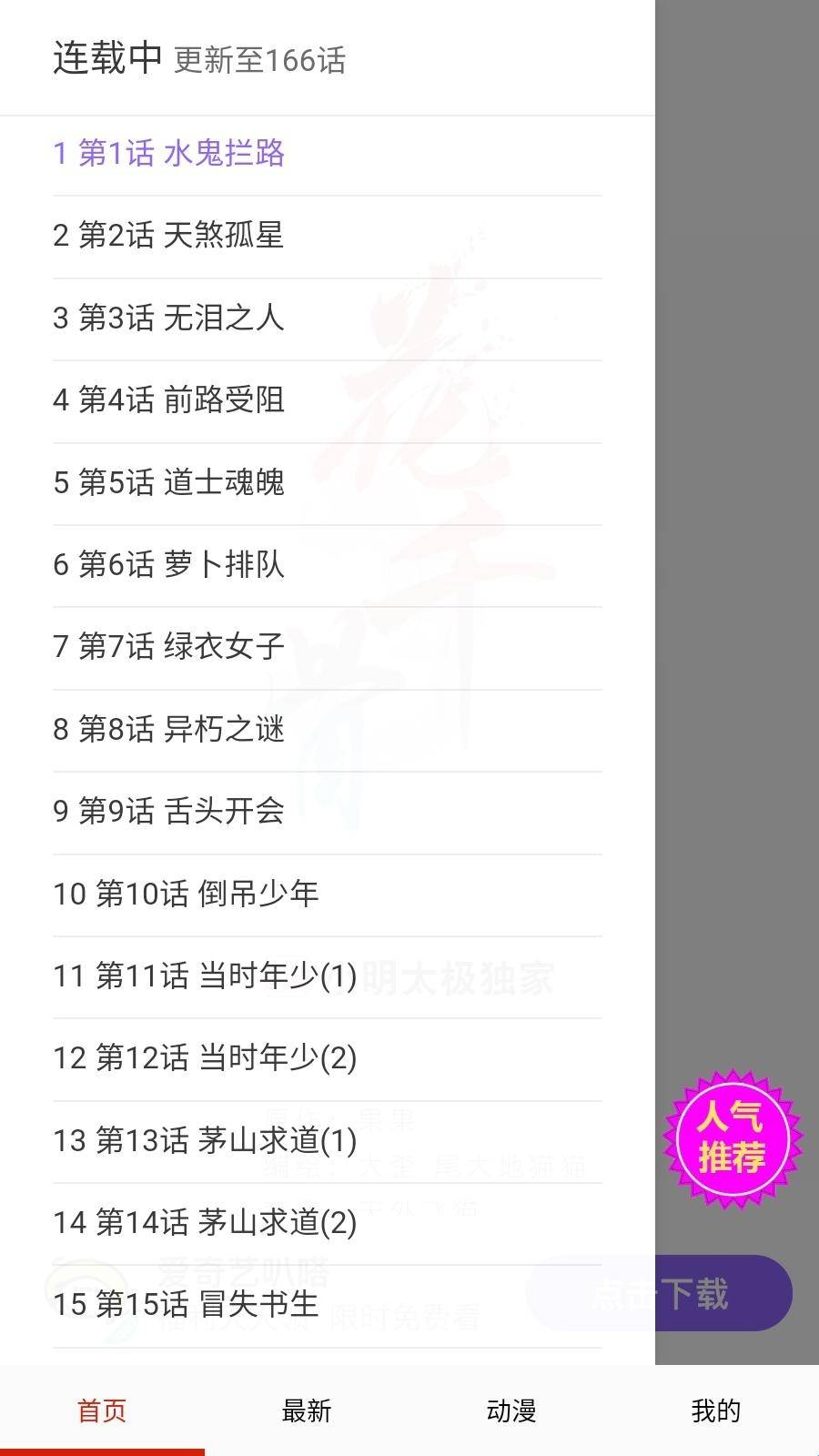This screenshot has width=819, height=1456.
Task: Open chapter 8 异朽之谜
Action: (x=328, y=731)
